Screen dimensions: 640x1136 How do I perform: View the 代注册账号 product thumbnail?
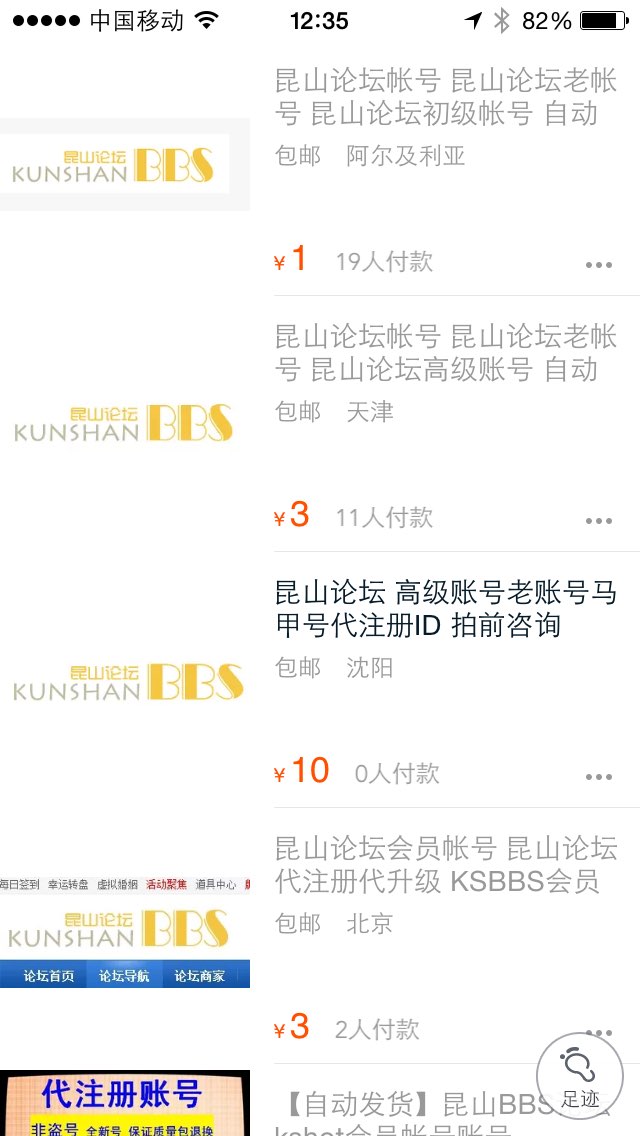pyautogui.click(x=125, y=1103)
